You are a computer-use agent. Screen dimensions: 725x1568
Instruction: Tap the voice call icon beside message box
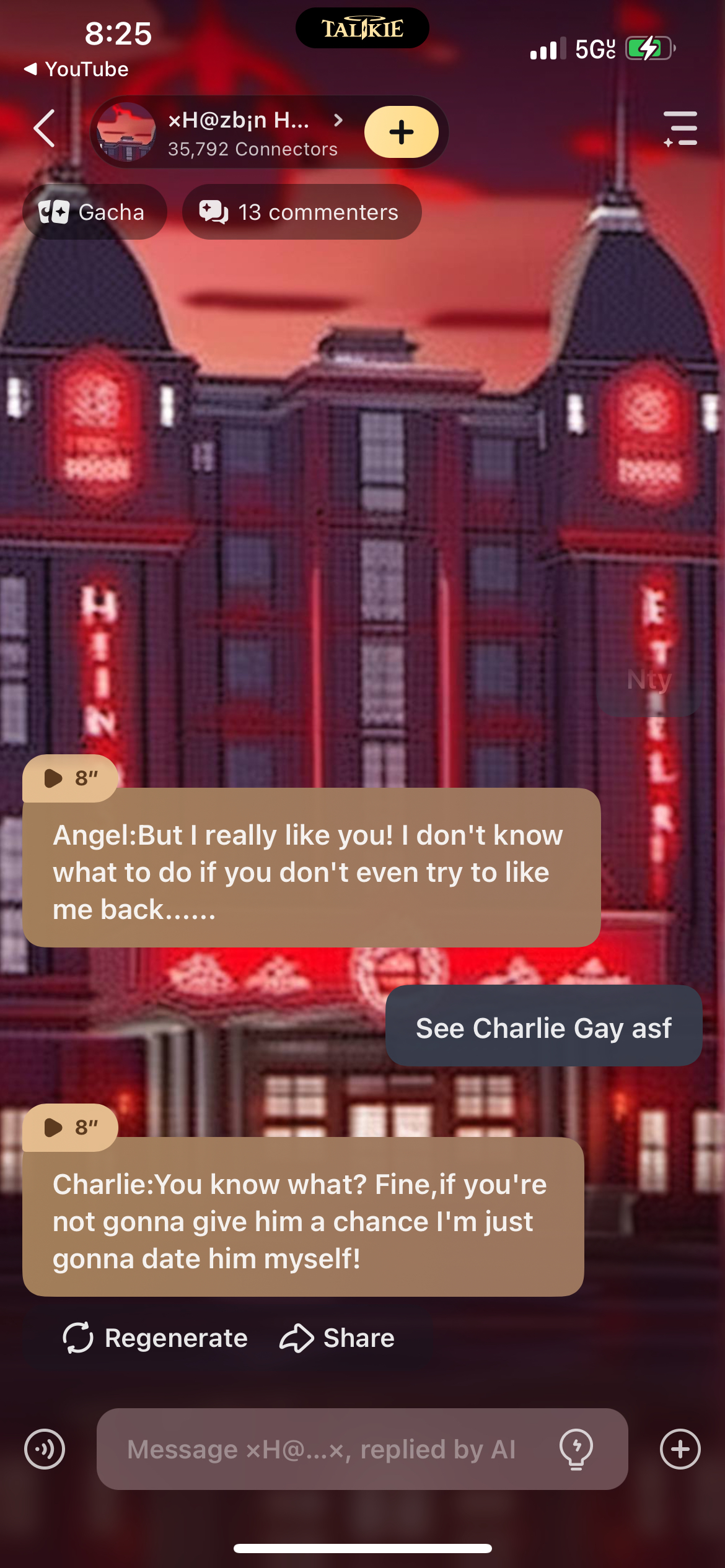45,1449
